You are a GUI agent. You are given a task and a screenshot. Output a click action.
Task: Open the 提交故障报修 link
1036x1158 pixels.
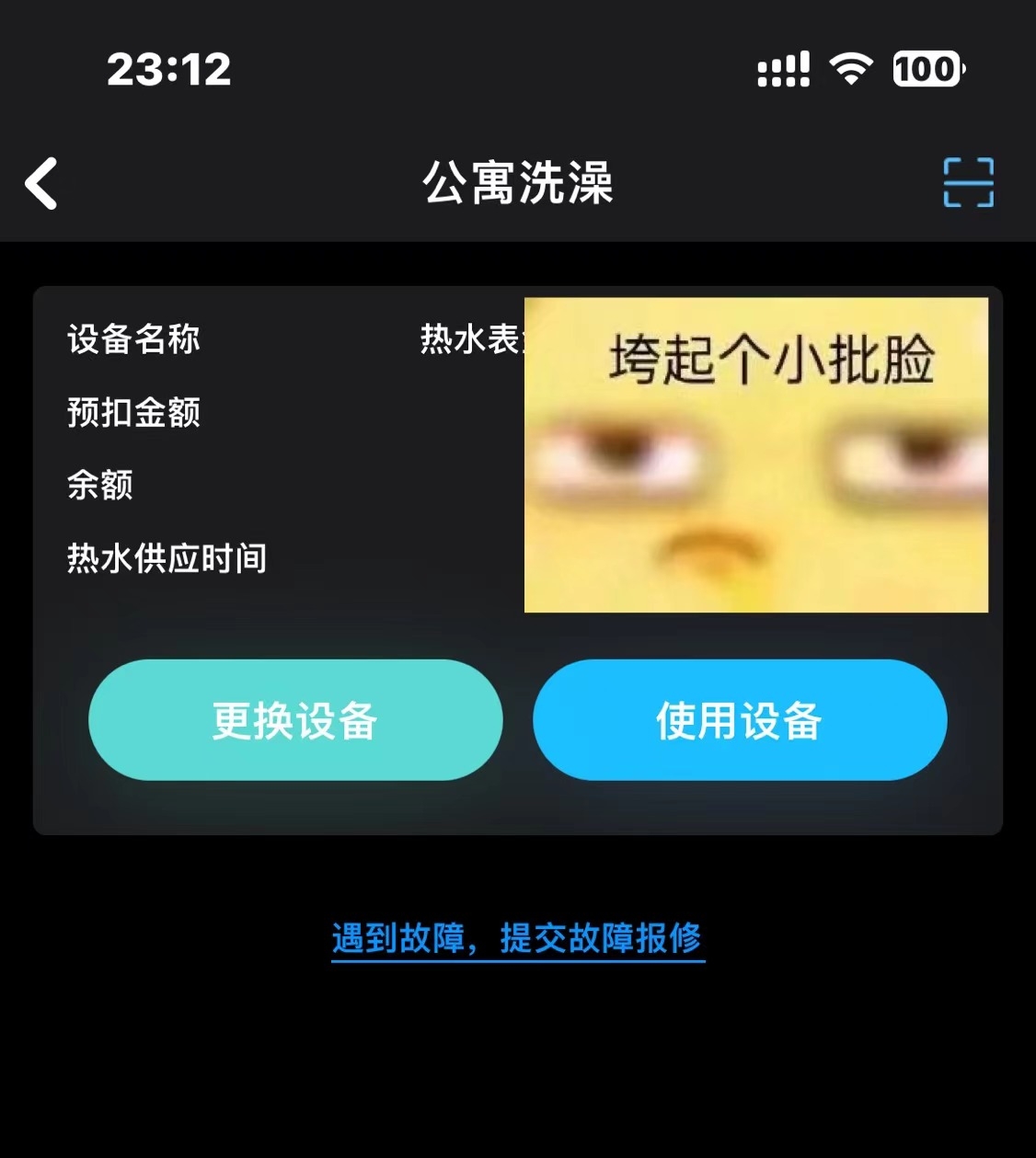pos(518,938)
